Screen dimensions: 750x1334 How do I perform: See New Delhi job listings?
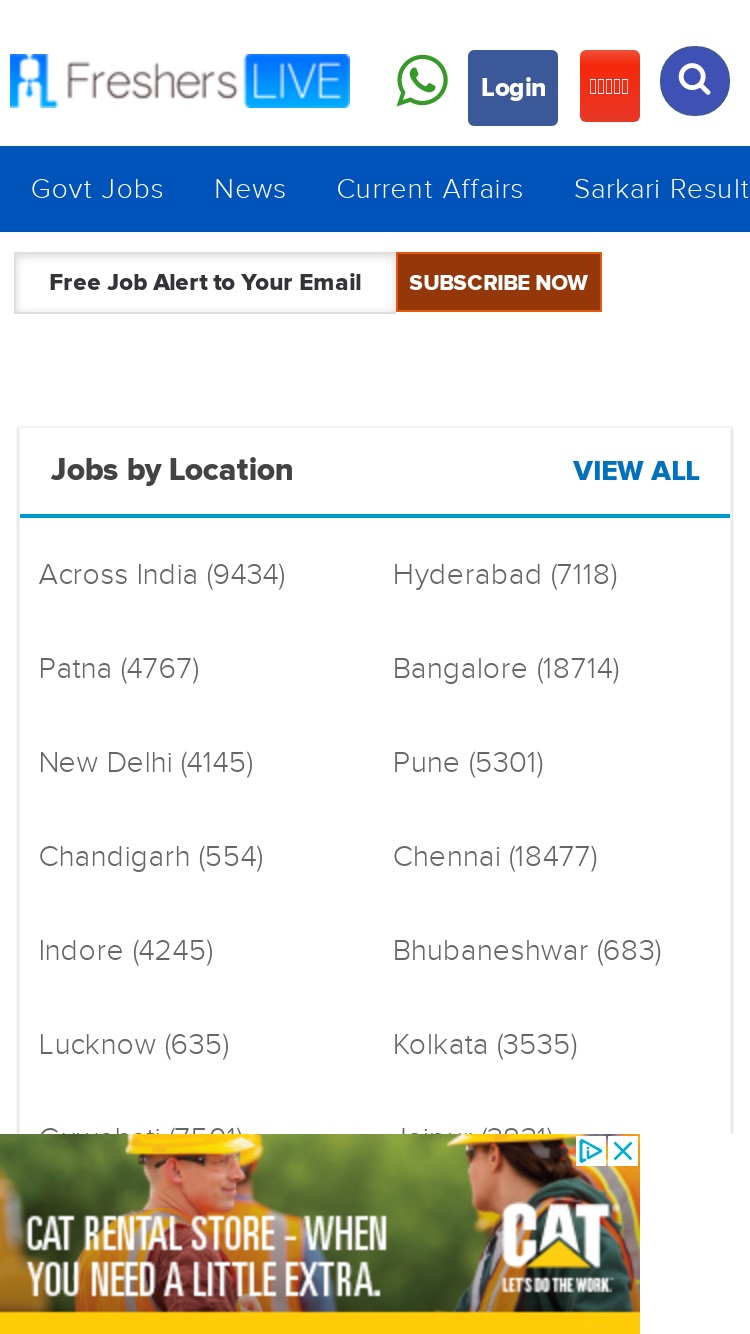click(x=146, y=763)
